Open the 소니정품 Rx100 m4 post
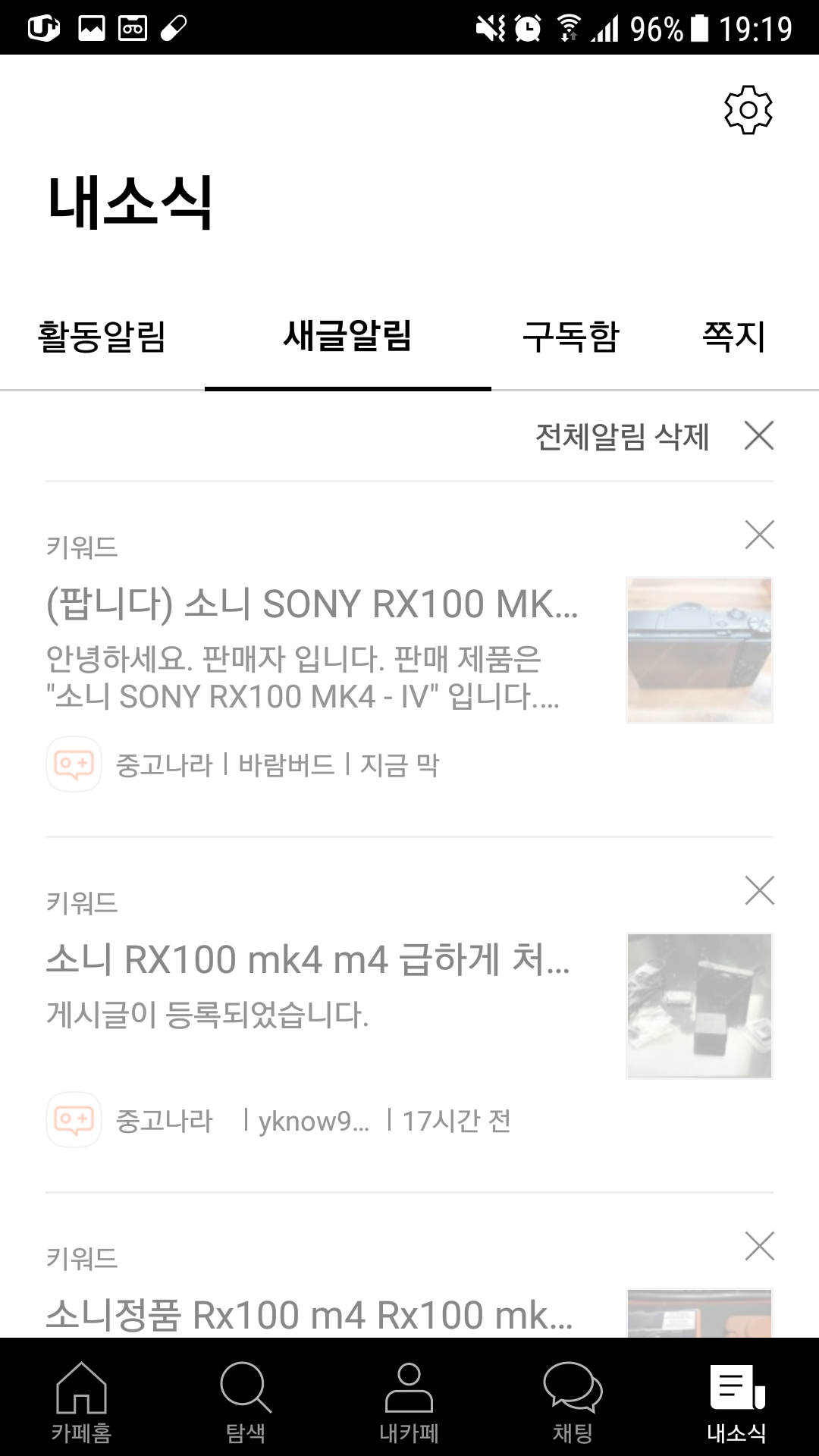Image resolution: width=819 pixels, height=1456 pixels. click(x=309, y=1314)
